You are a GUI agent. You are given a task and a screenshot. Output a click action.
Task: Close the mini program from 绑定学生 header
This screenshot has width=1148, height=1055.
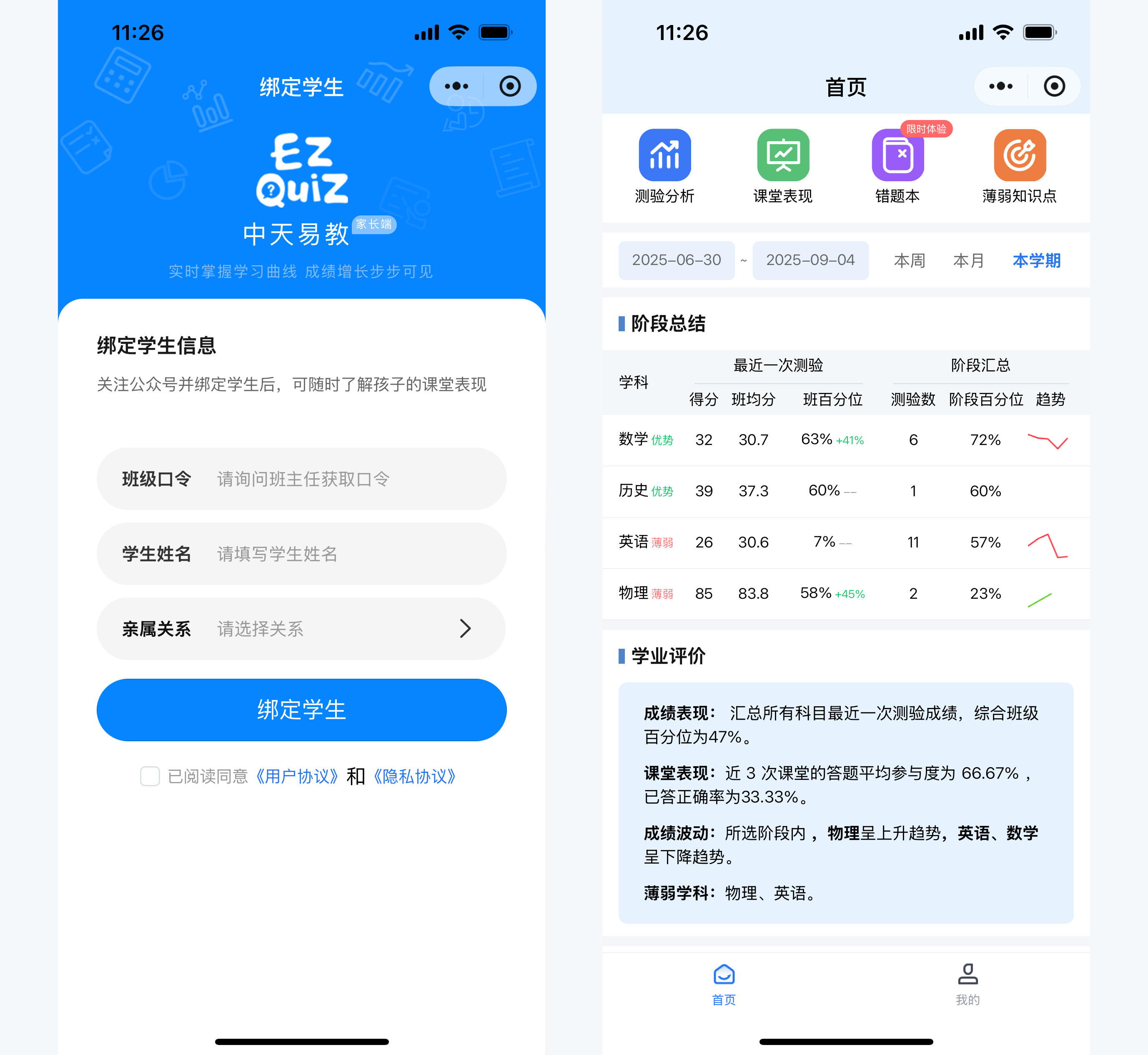click(x=509, y=86)
